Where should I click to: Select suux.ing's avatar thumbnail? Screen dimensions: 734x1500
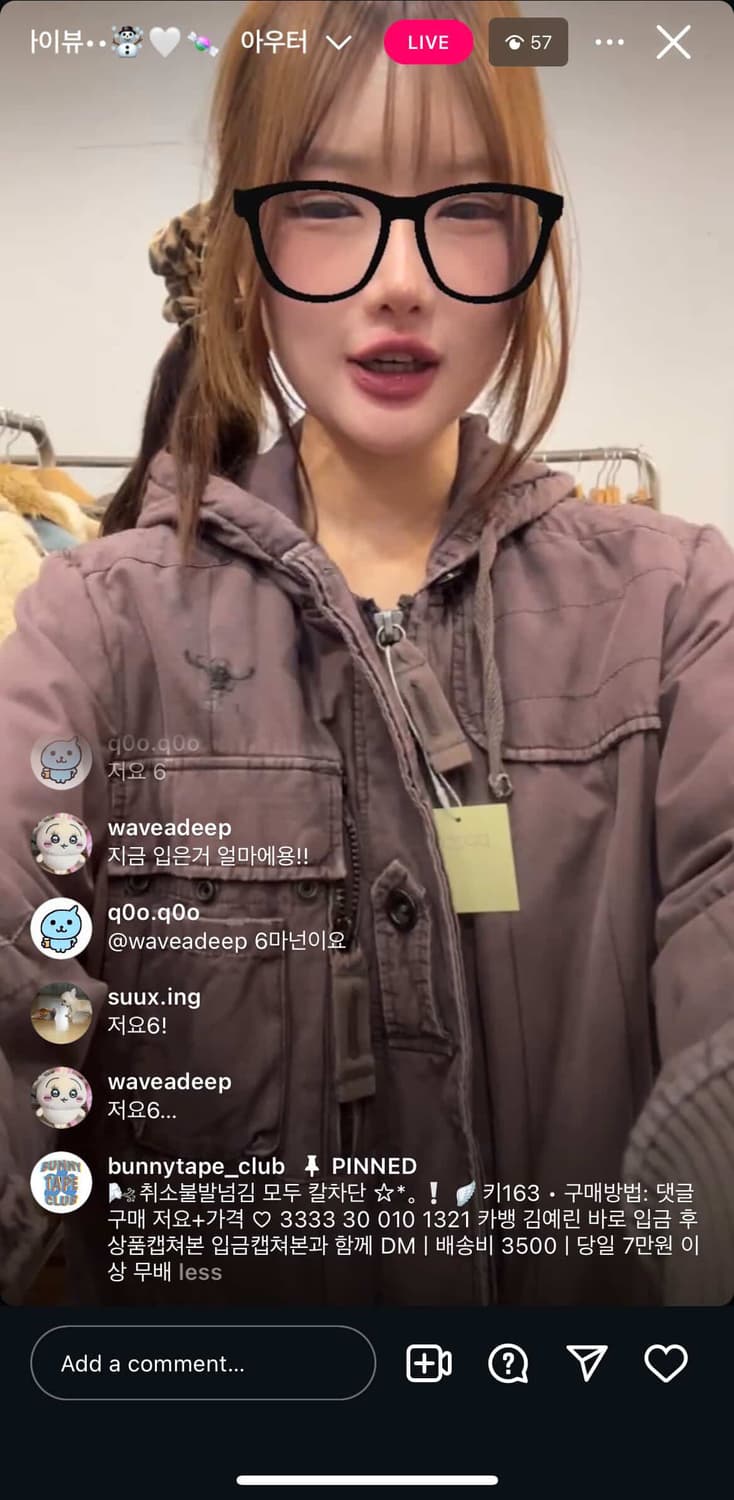pyautogui.click(x=61, y=1015)
